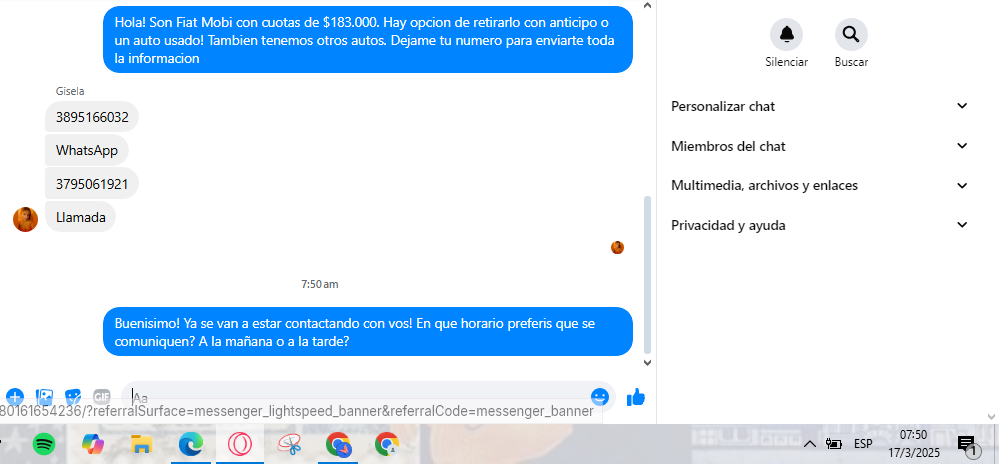Open File Explorer from the taskbar
Image resolution: width=999 pixels, height=464 pixels.
click(141, 443)
